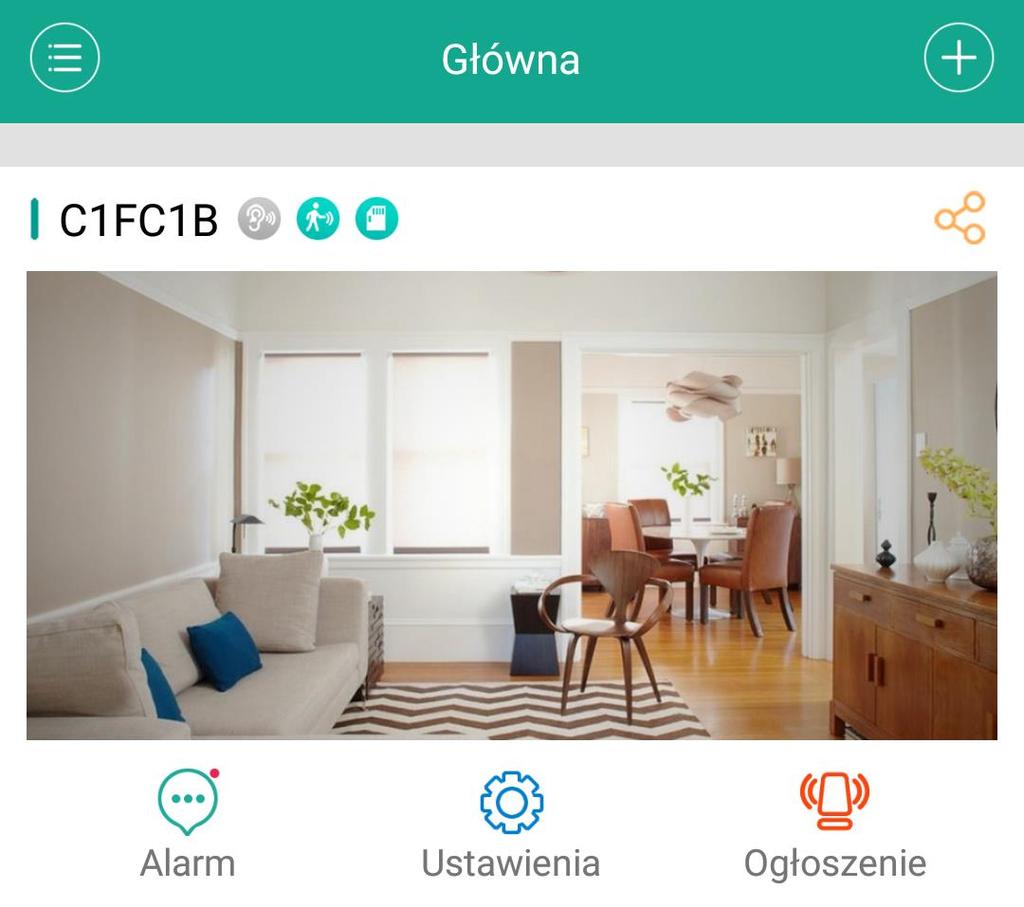This screenshot has width=1024, height=907.
Task: Open Ustawienia camera settings
Action: click(511, 825)
